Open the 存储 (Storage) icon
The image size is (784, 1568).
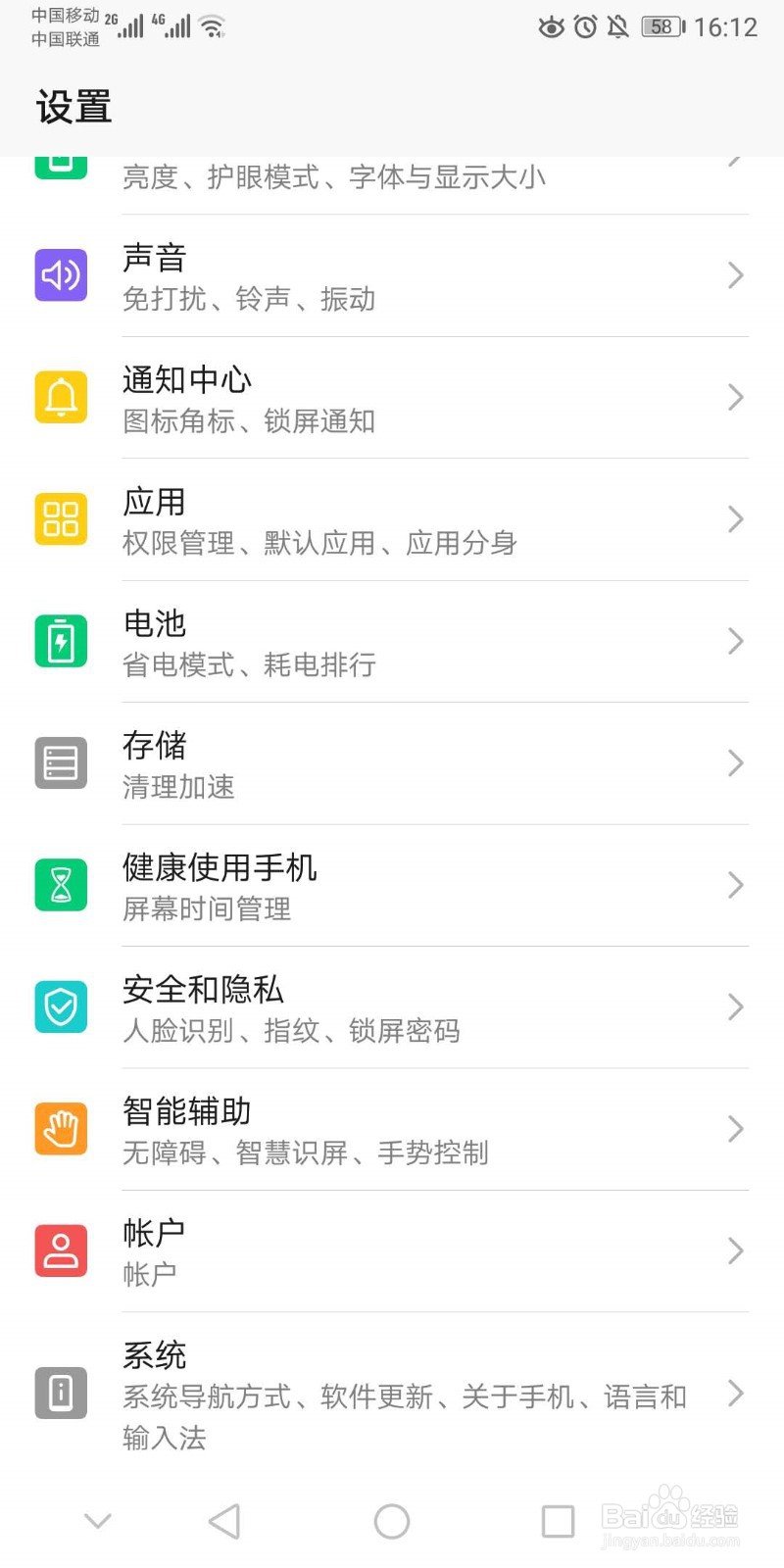pyautogui.click(x=61, y=762)
